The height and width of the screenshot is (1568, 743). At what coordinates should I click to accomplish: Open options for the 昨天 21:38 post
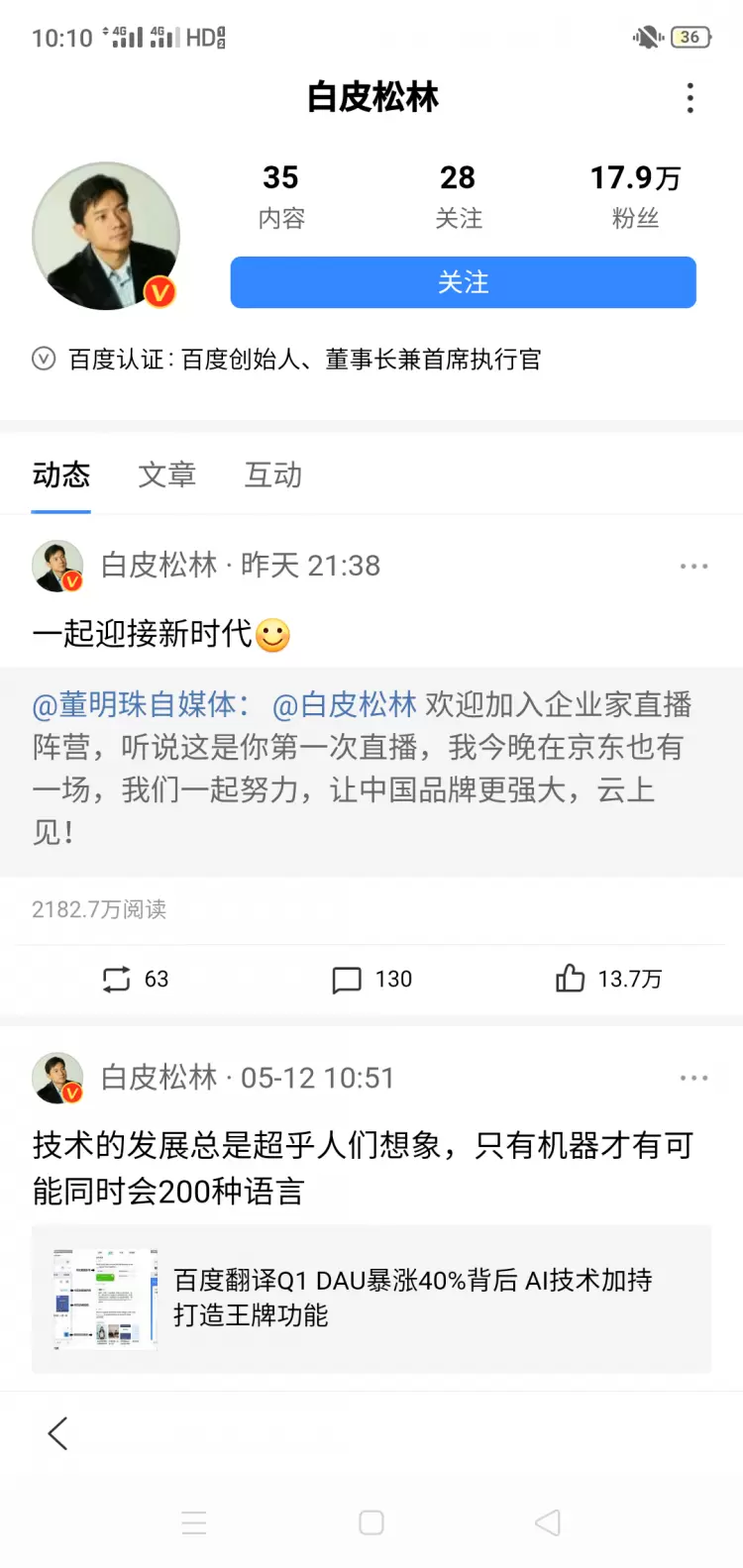(x=693, y=567)
